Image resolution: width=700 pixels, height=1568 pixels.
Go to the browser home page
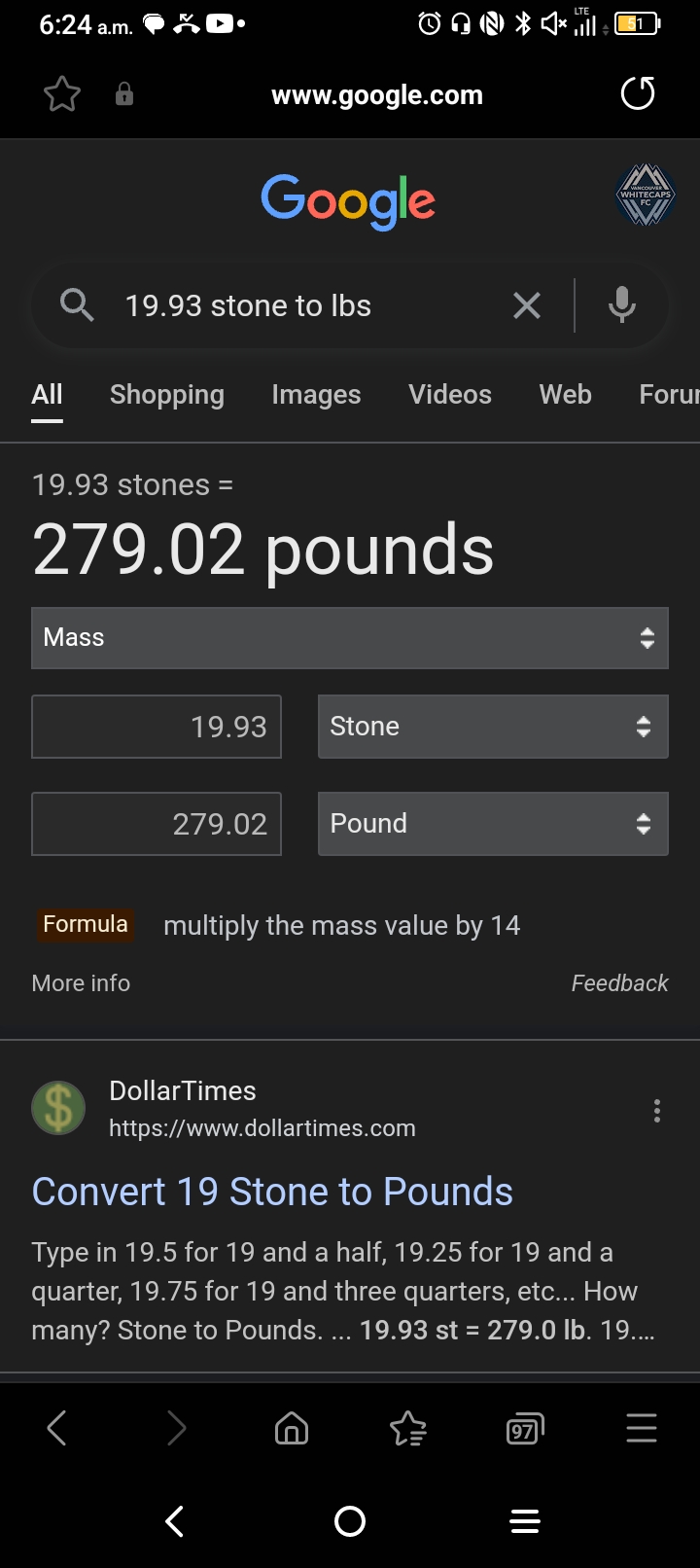292,1429
